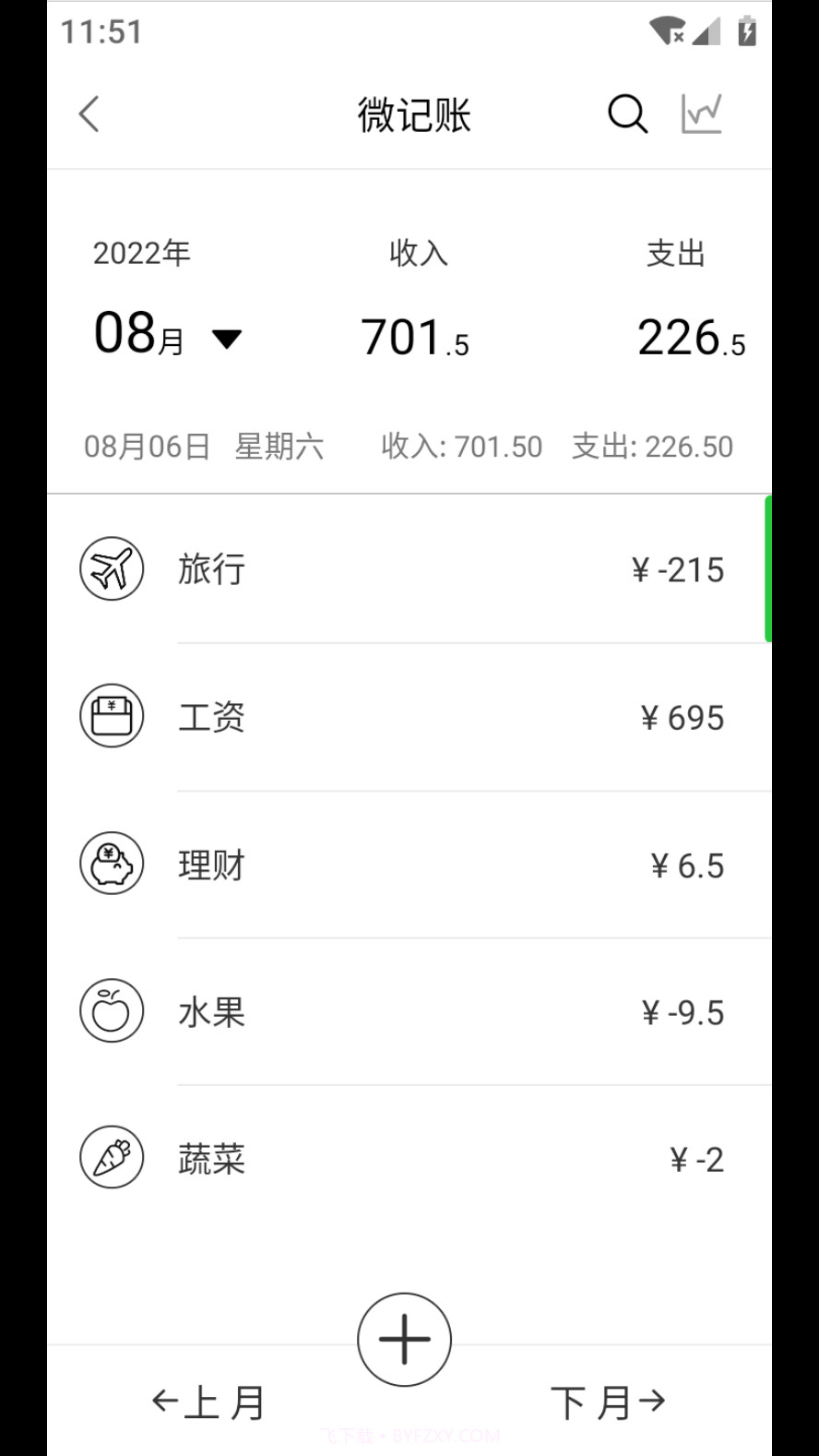The image size is (819, 1456).
Task: Open the month picker via the triangle arrow
Action: 228,340
